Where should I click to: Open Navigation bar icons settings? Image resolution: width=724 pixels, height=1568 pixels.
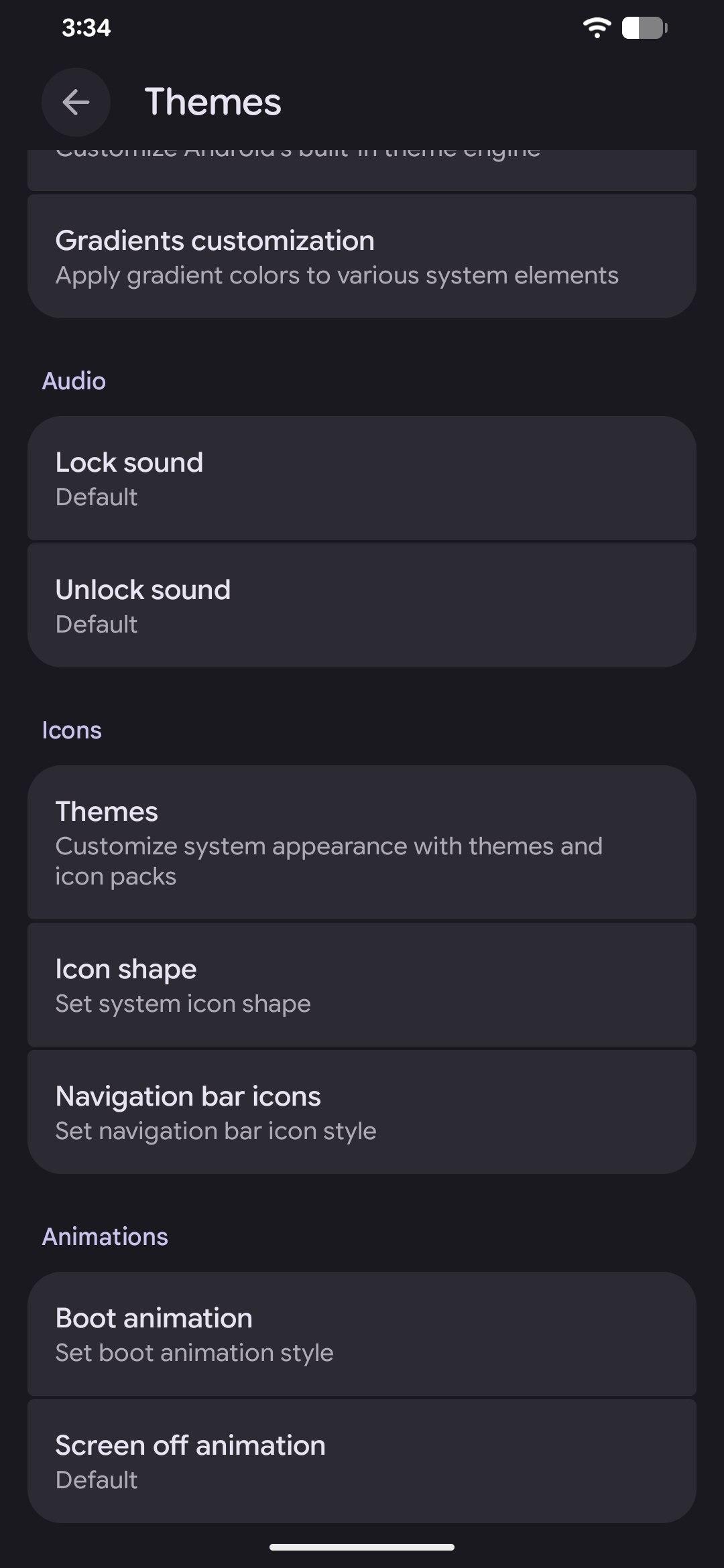pos(362,1112)
